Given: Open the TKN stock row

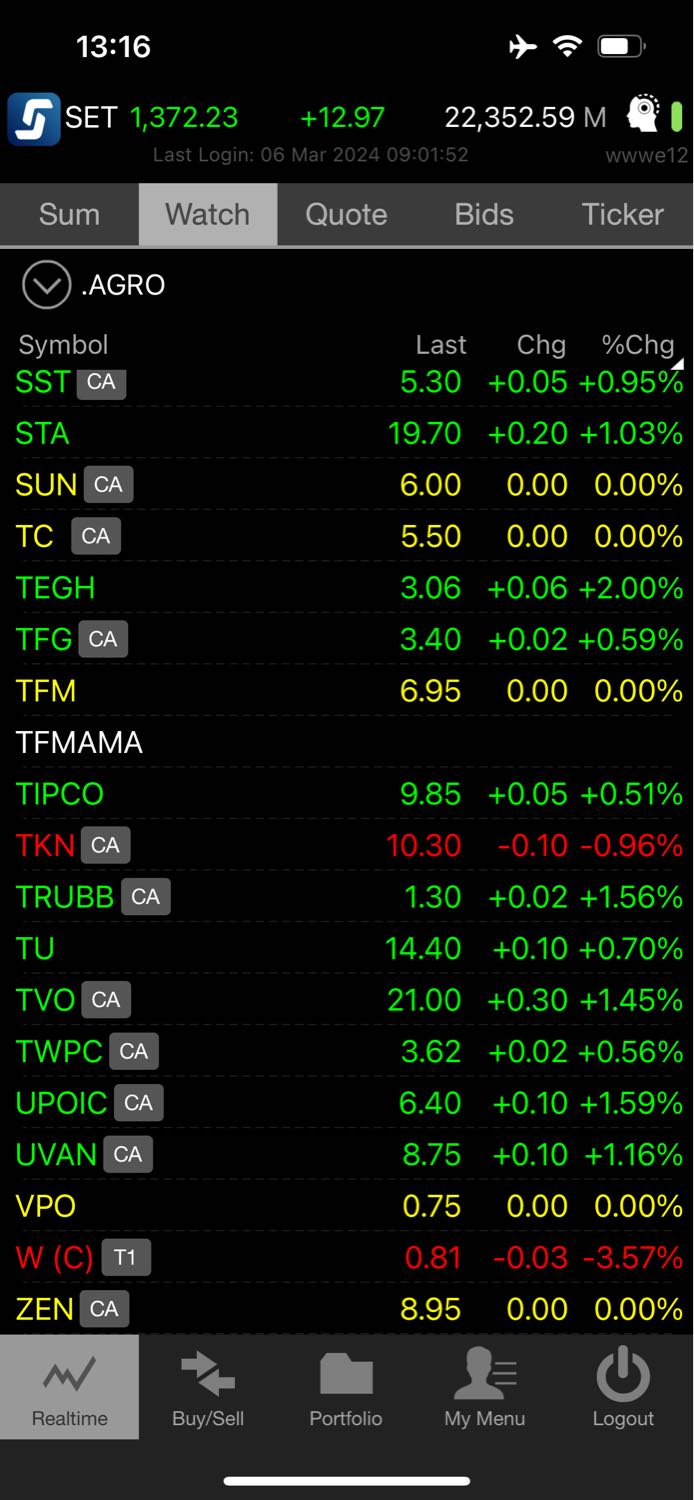Looking at the screenshot, I should pos(347,846).
